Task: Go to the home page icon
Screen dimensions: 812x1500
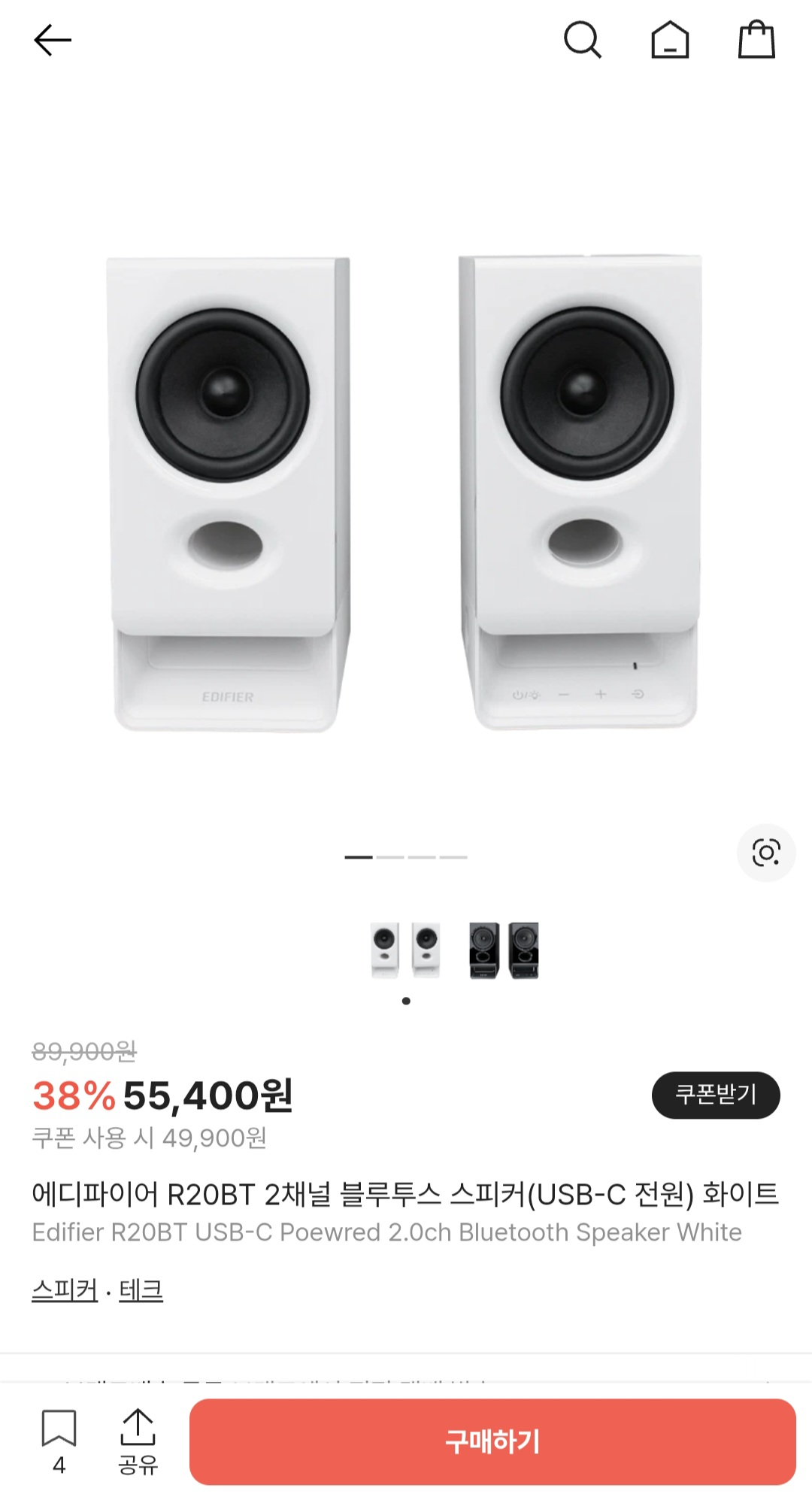Action: [670, 41]
